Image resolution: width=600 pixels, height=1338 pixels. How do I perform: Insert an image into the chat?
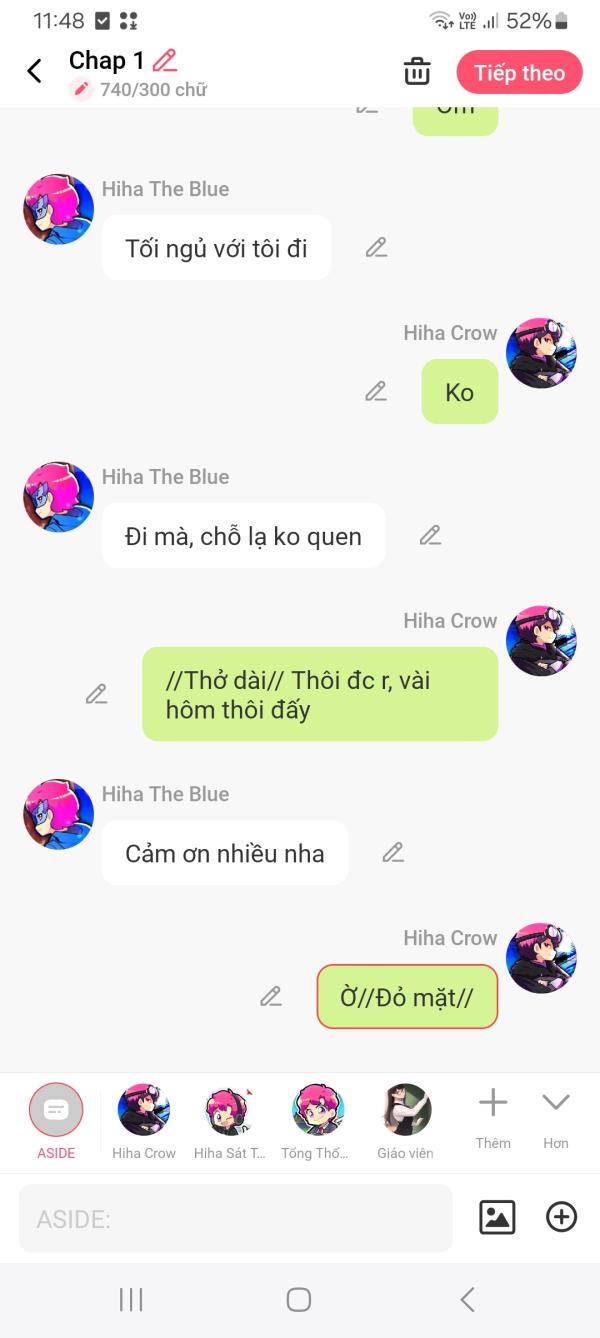[x=497, y=1217]
